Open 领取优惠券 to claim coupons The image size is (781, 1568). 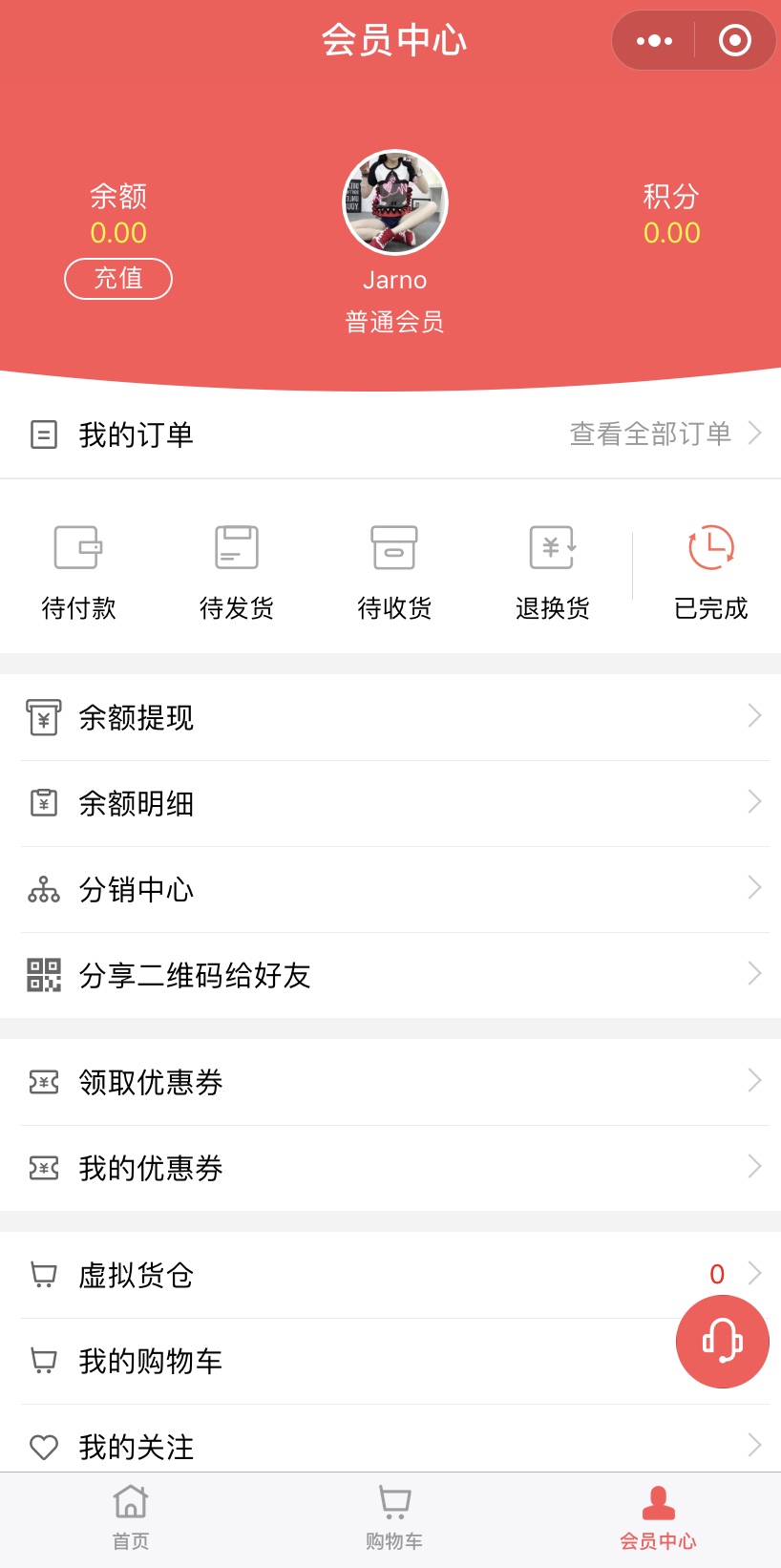point(390,1082)
